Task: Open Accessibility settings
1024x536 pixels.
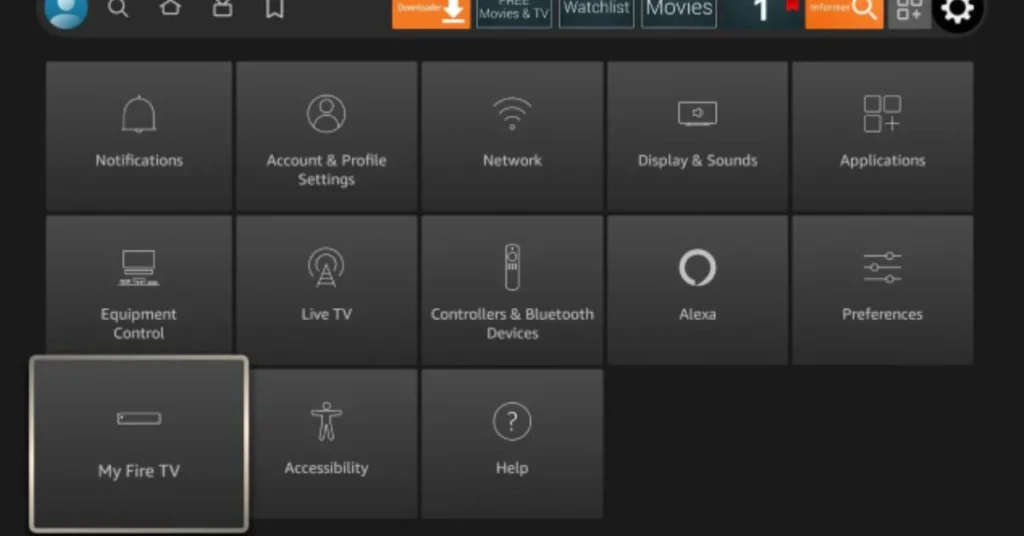Action: pyautogui.click(x=326, y=443)
